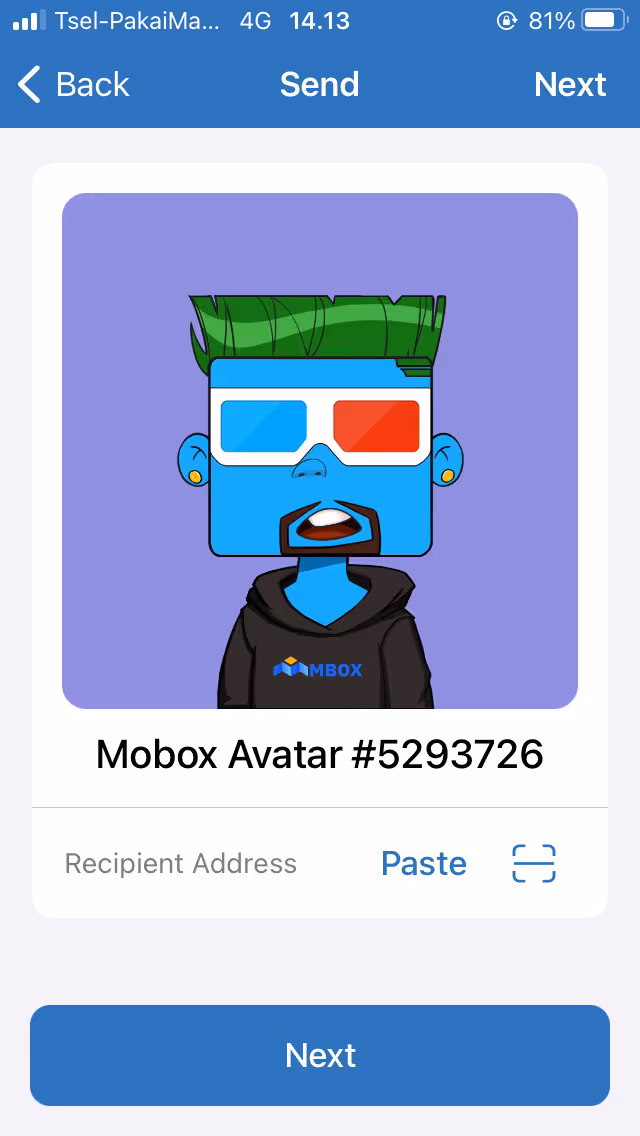Focus the Recipient Address field

[200, 863]
